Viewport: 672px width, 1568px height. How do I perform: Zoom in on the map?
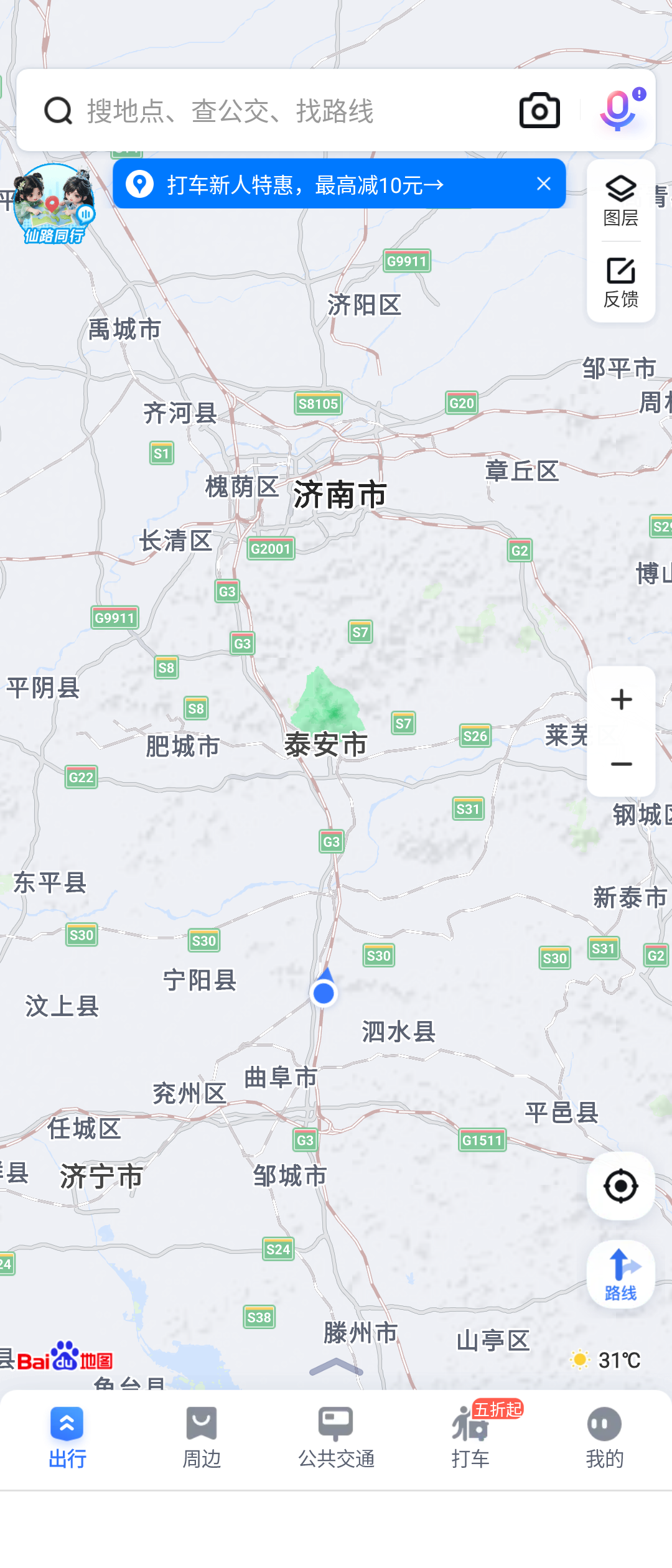(621, 699)
